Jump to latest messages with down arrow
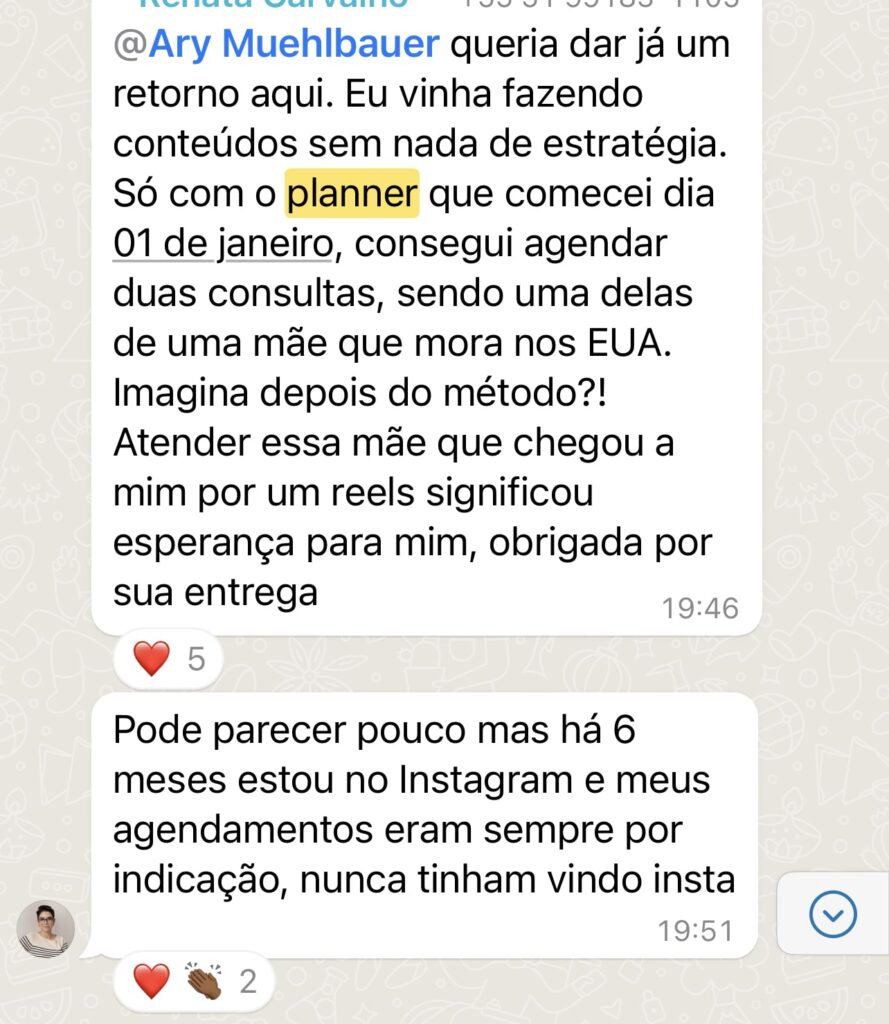The width and height of the screenshot is (889, 1024). click(x=832, y=913)
